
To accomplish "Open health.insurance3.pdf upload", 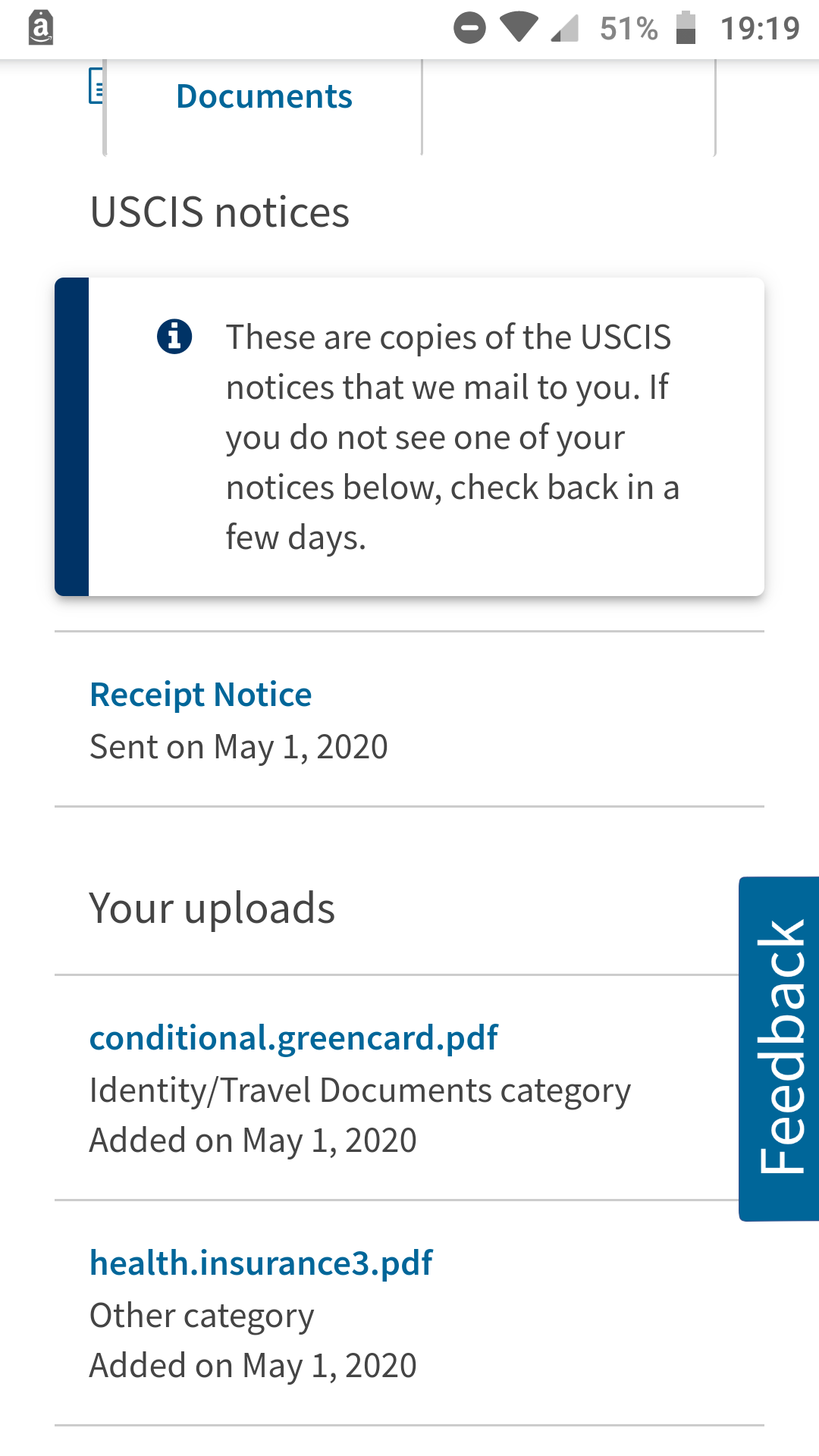I will coord(261,1263).
